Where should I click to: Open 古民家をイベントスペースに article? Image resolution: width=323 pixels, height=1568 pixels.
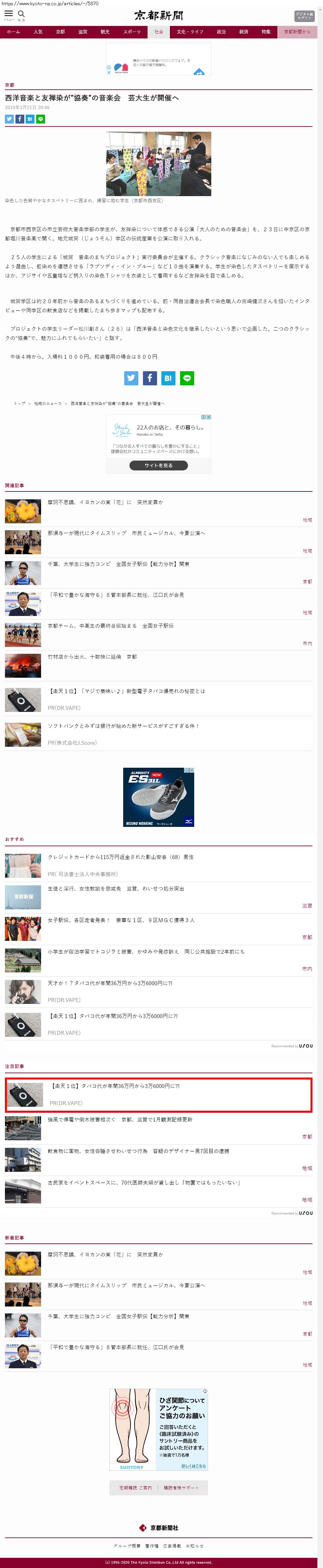[x=144, y=1183]
